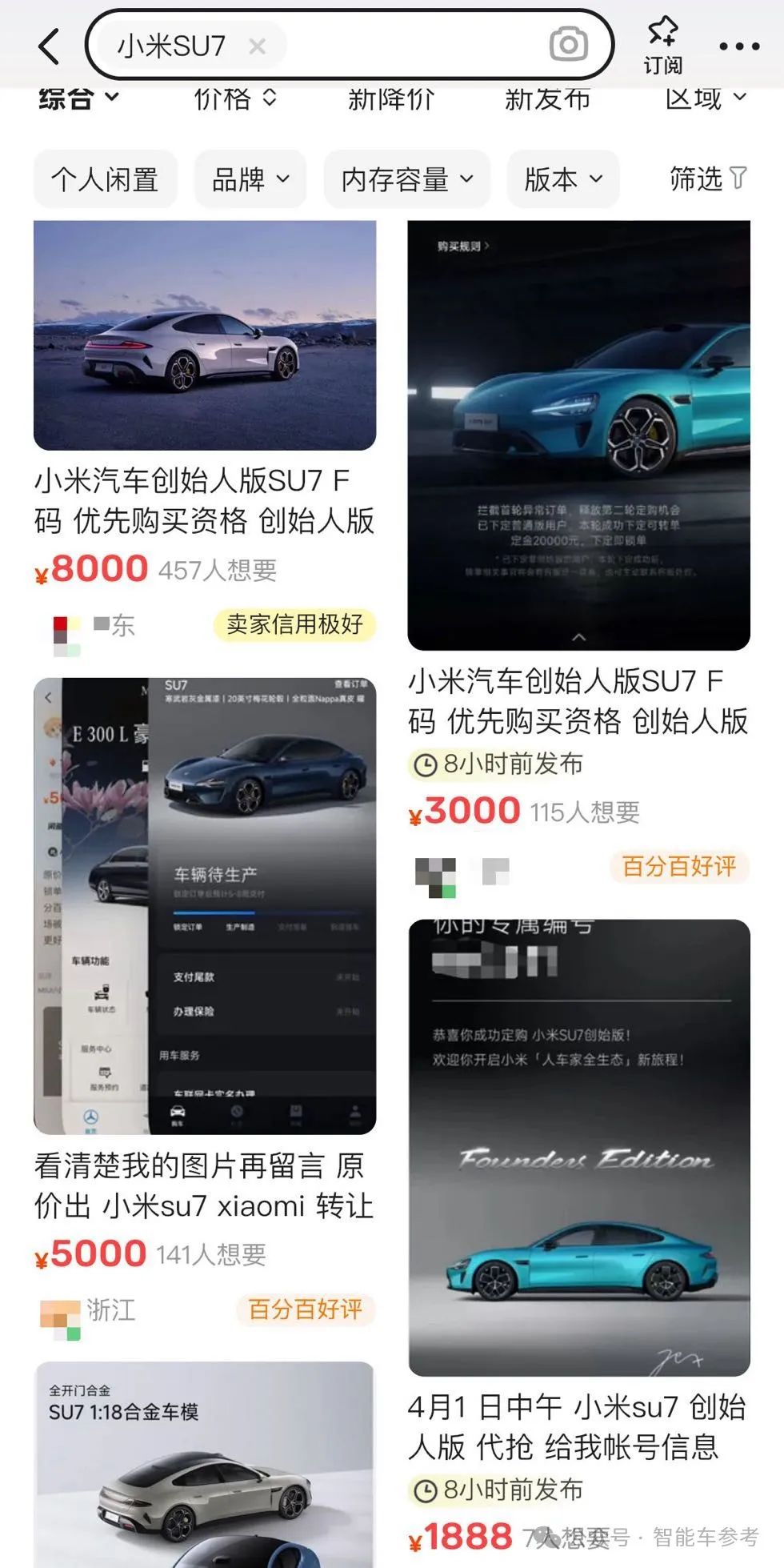Subscribe to this search via 订阅
784x1568 pixels.
(662, 46)
